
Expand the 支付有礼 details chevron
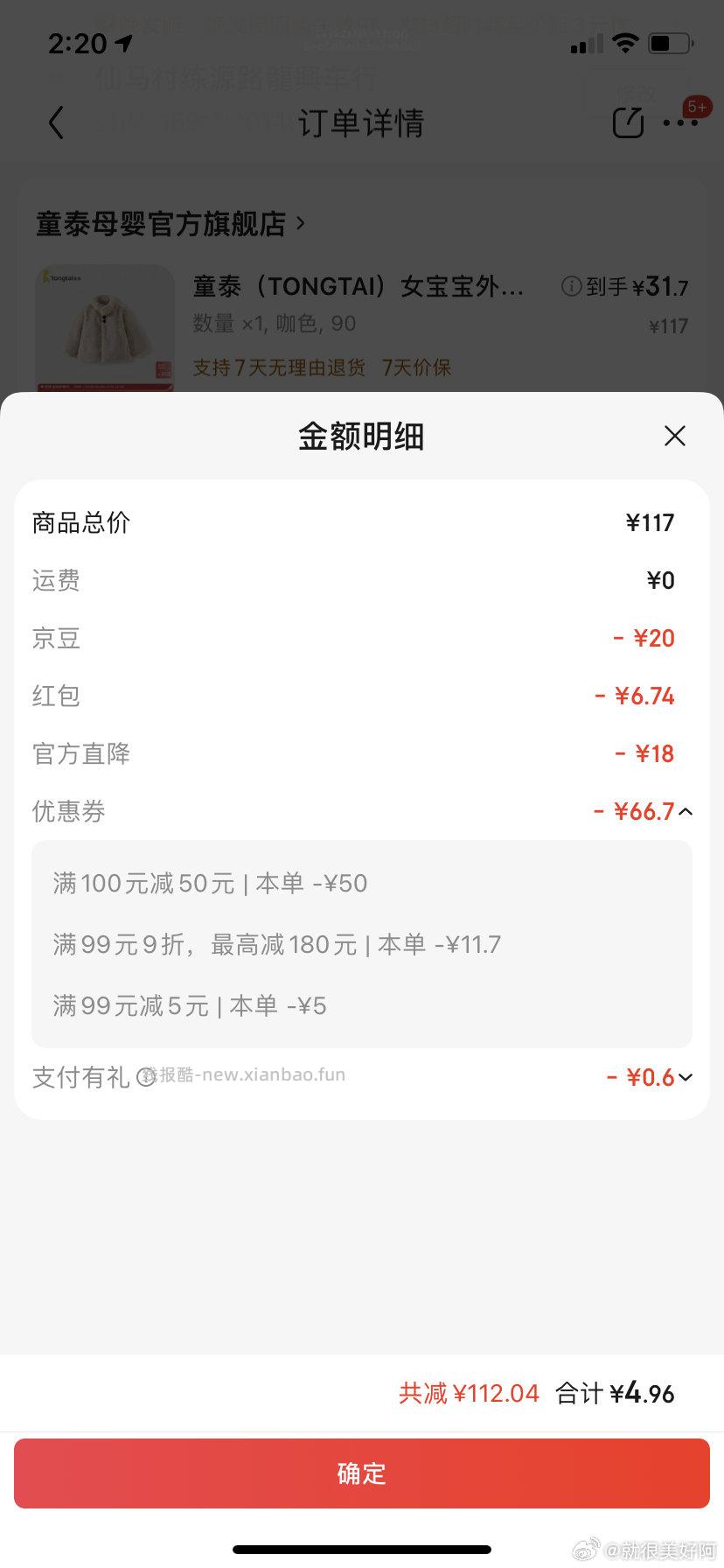(x=687, y=1077)
